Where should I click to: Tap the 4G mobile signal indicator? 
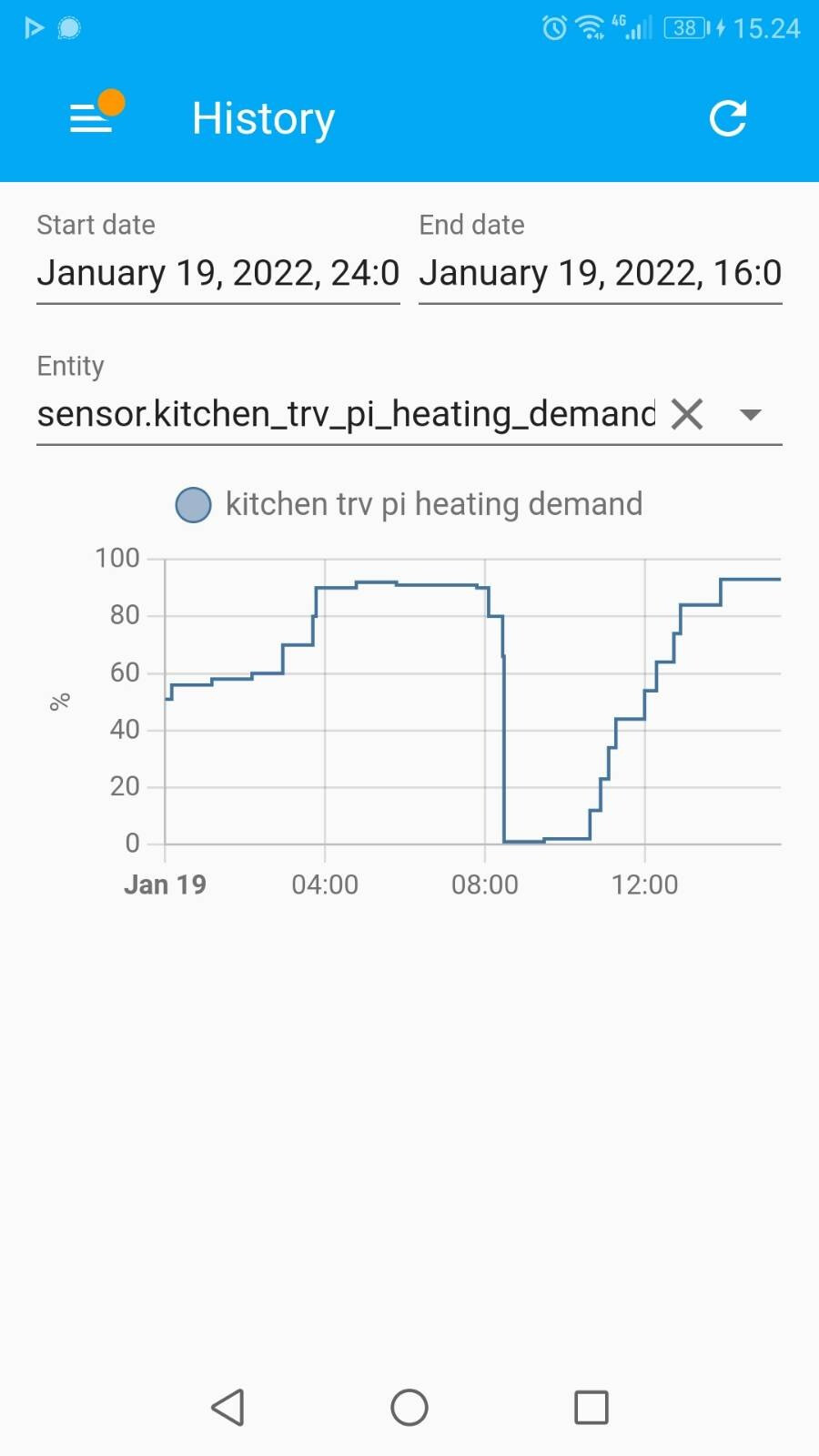pyautogui.click(x=635, y=28)
